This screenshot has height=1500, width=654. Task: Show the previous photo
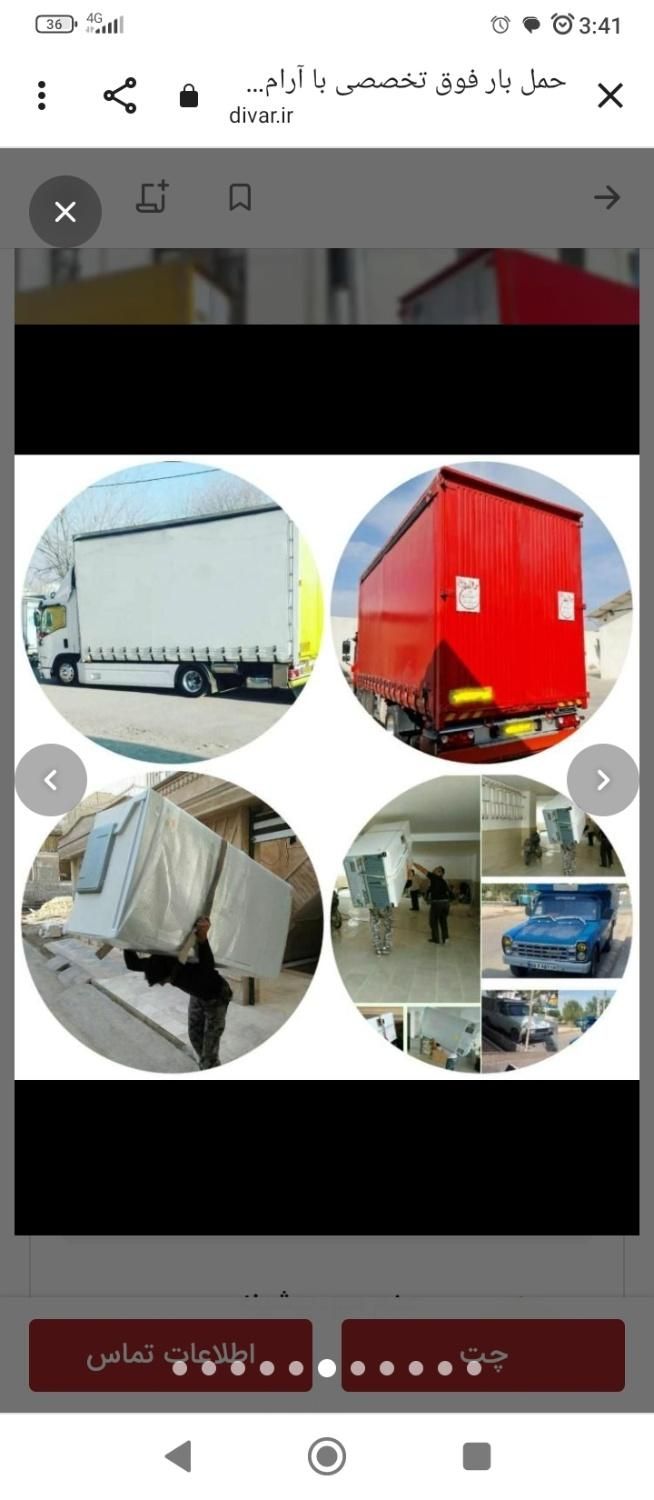(51, 780)
